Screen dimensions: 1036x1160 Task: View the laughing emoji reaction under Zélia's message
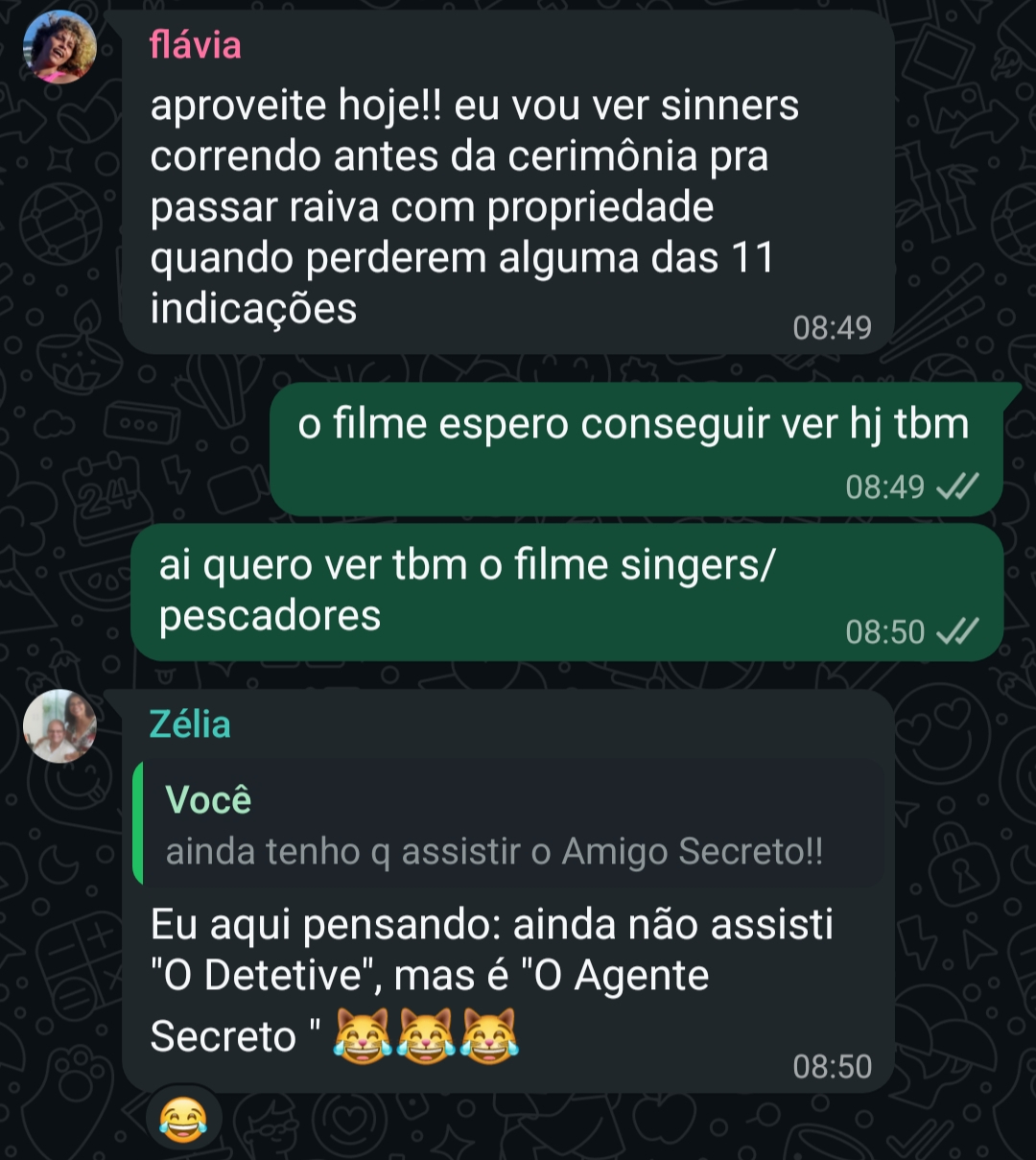coord(183,1120)
